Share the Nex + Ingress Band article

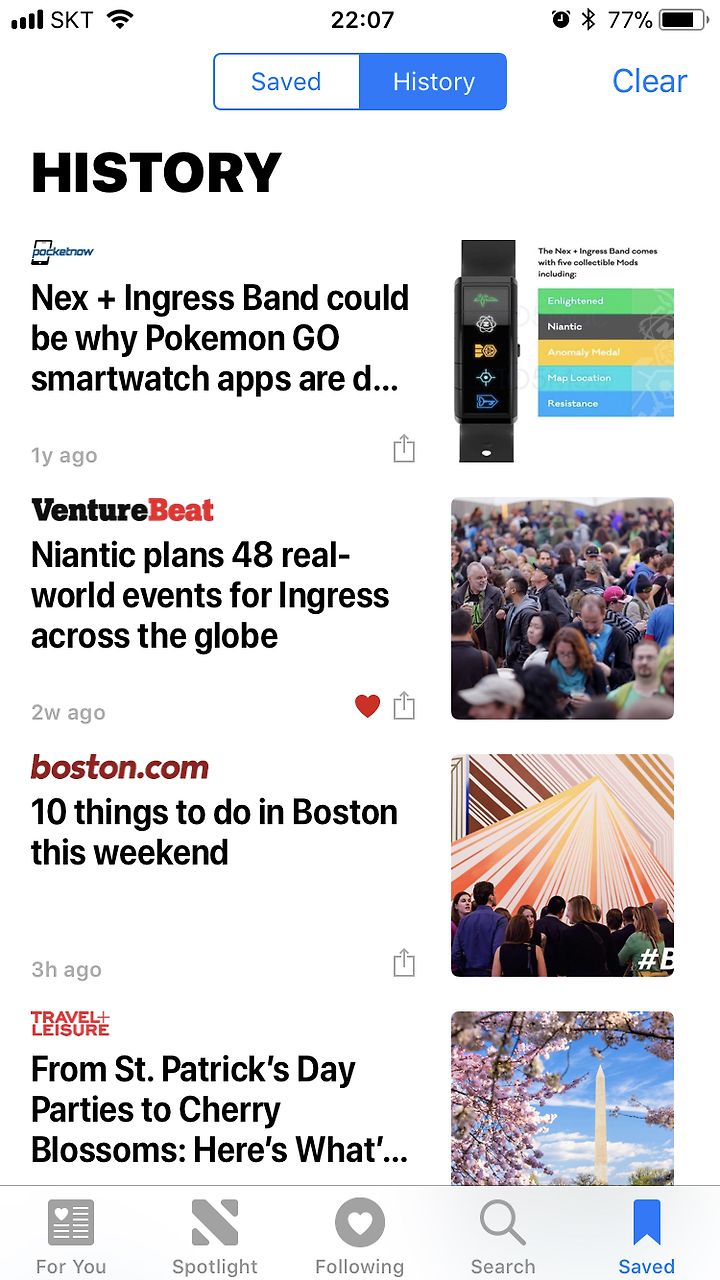tap(404, 449)
